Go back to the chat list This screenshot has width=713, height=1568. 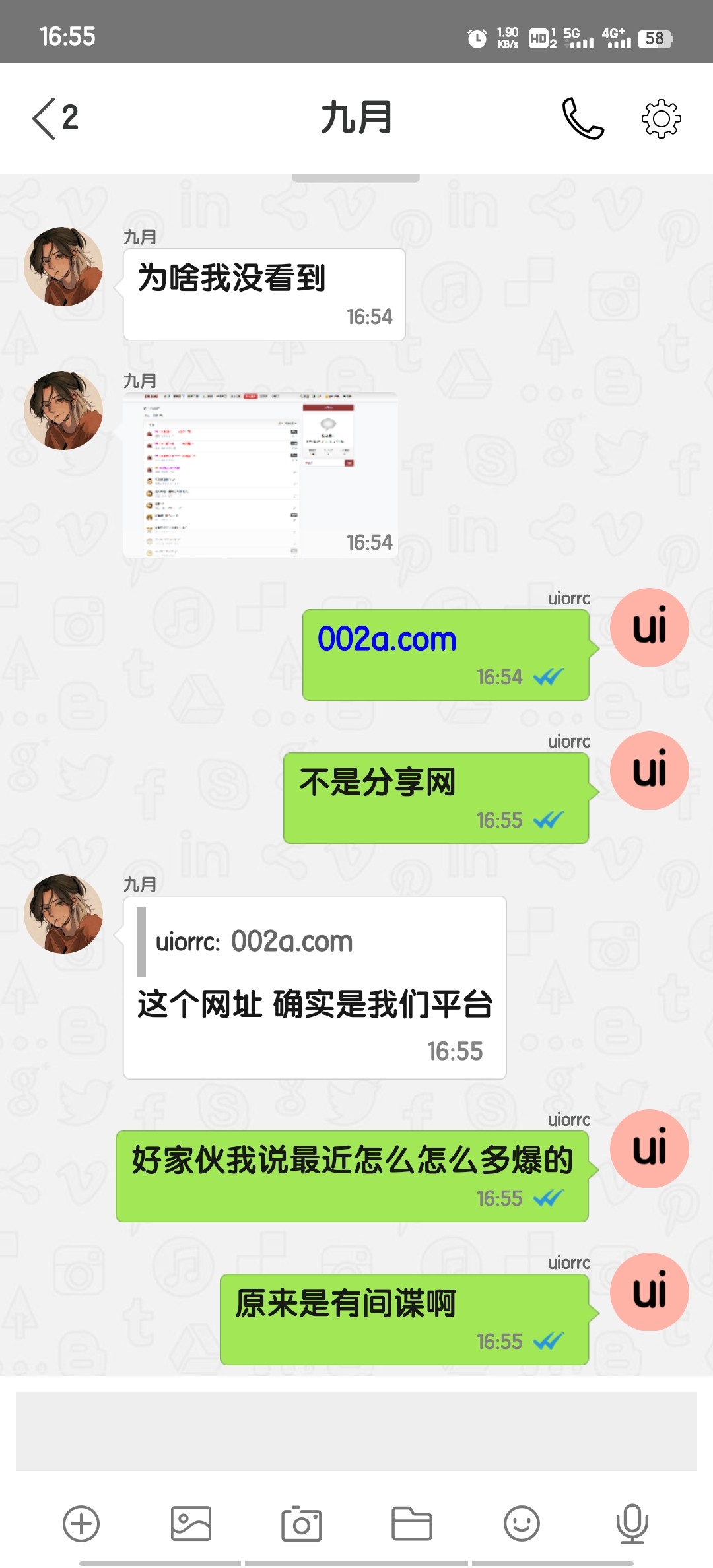coord(54,119)
